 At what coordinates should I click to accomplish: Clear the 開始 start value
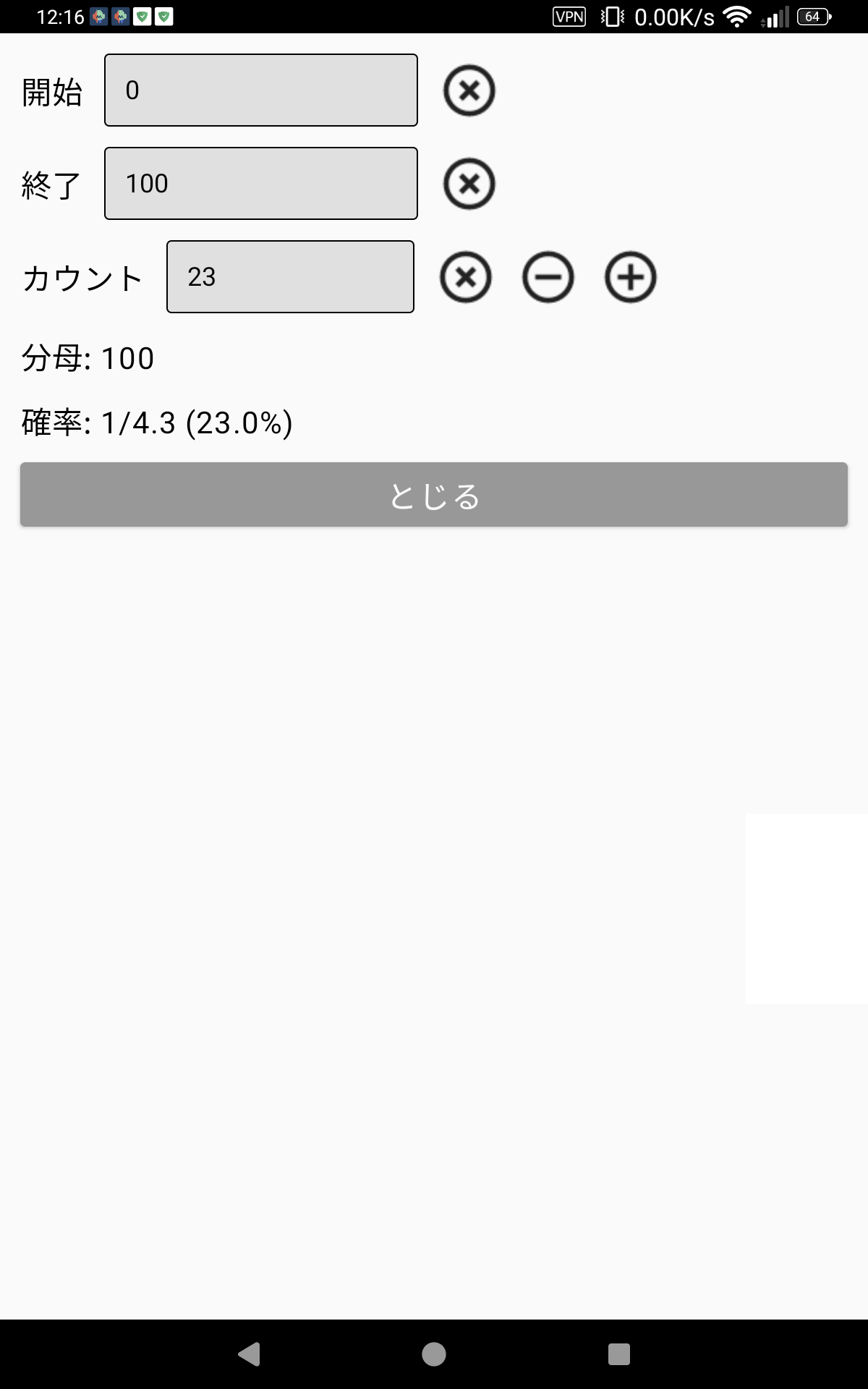[469, 90]
